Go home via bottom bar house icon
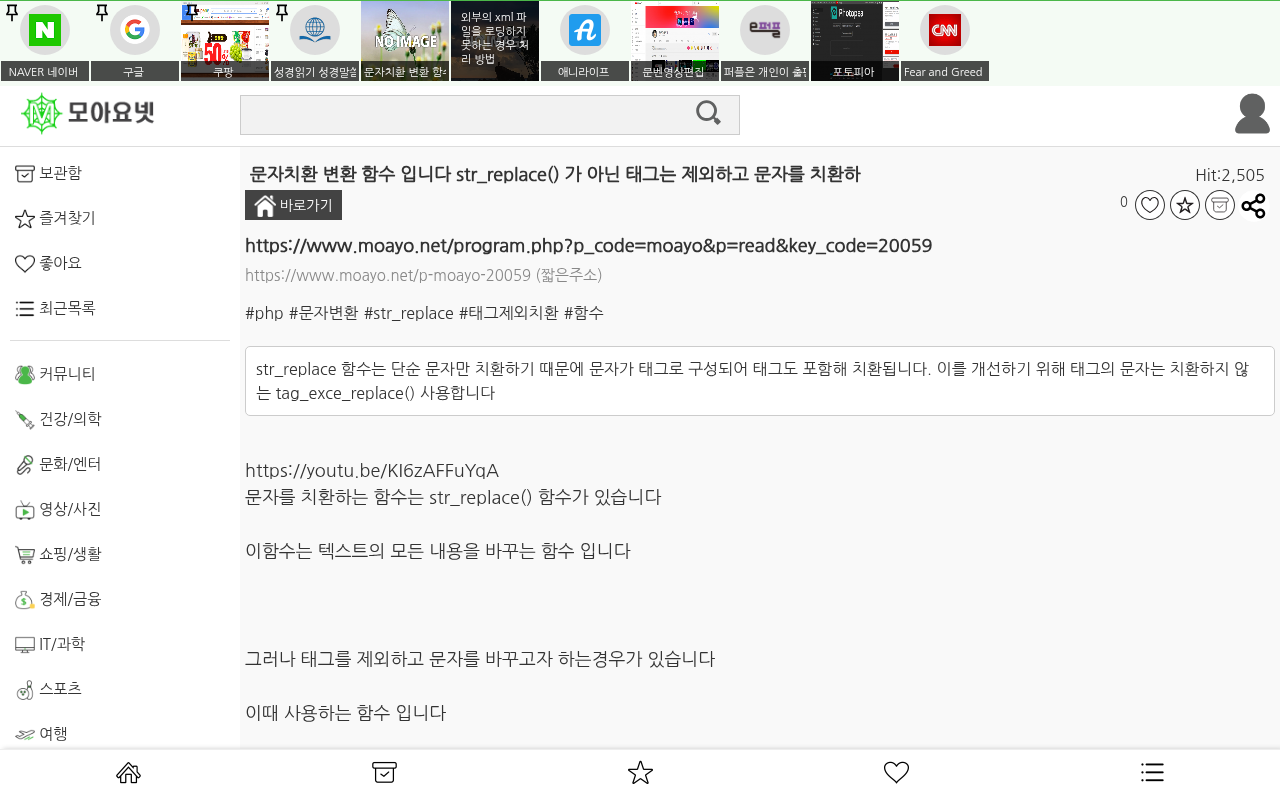Image resolution: width=1280 pixels, height=800 pixels. [128, 773]
